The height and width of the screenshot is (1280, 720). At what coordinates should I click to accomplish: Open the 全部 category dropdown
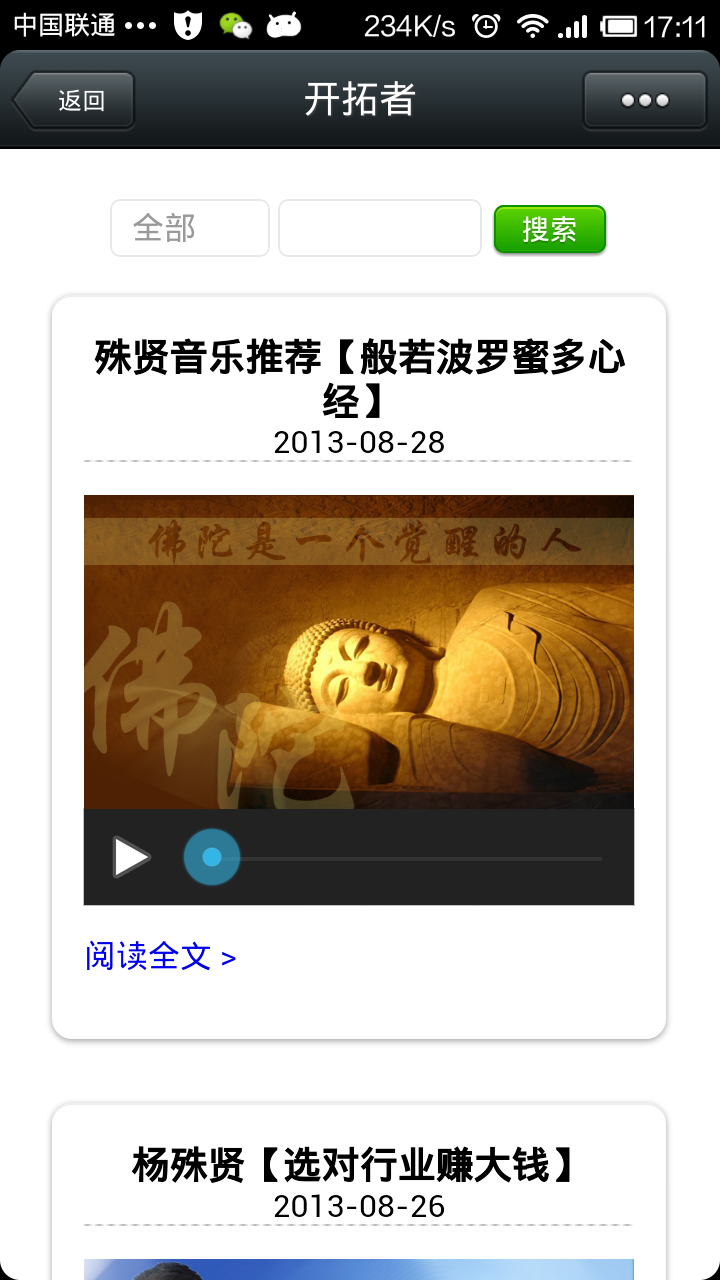(x=189, y=228)
